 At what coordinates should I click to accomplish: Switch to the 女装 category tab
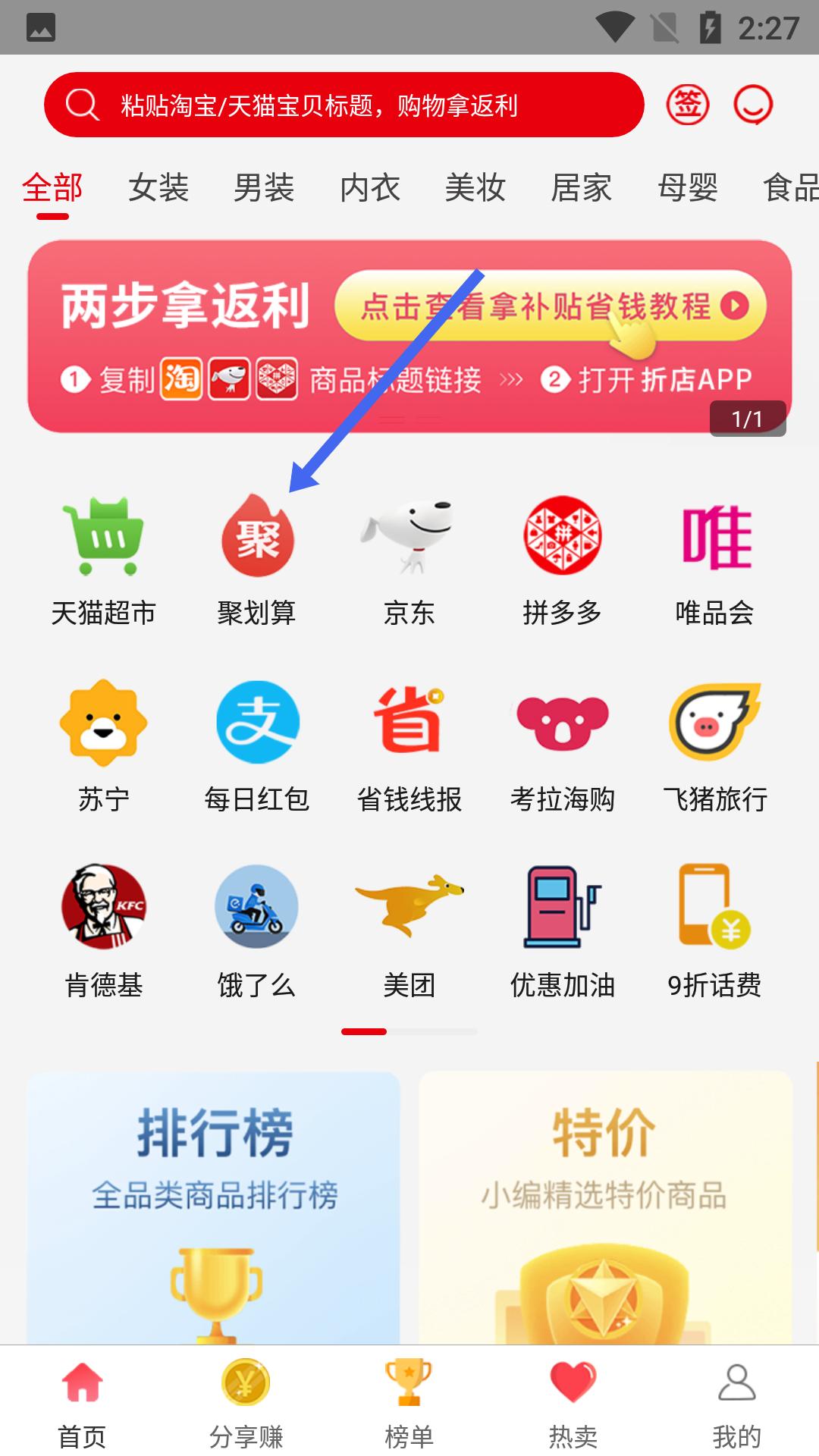pos(158,188)
